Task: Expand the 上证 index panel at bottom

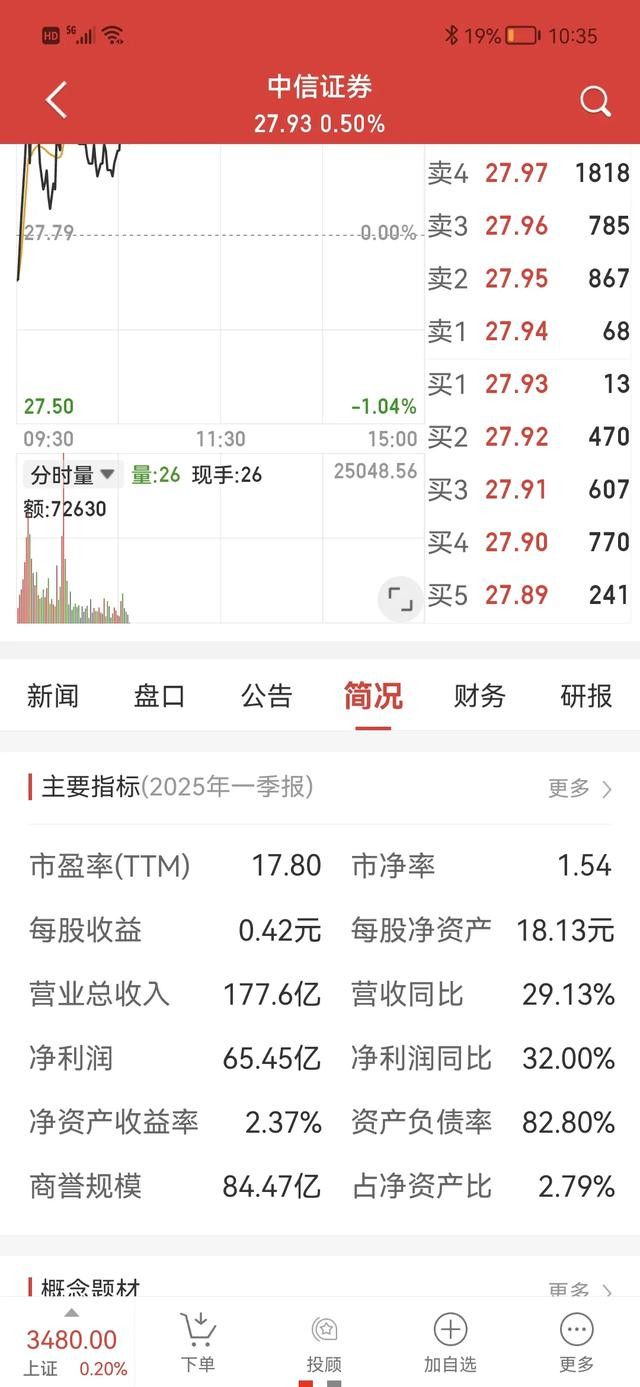Action: pyautogui.click(x=71, y=1341)
